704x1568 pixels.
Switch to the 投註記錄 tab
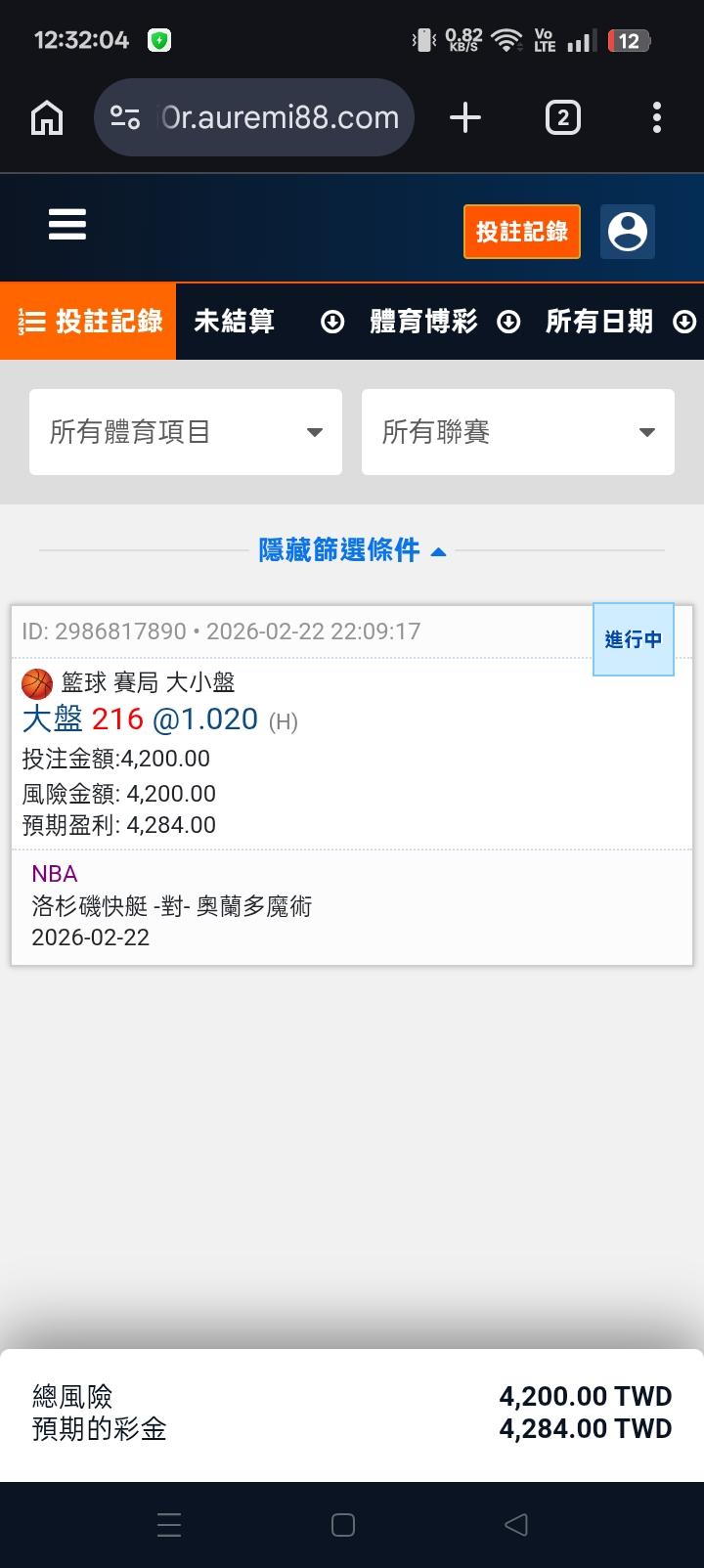click(89, 322)
